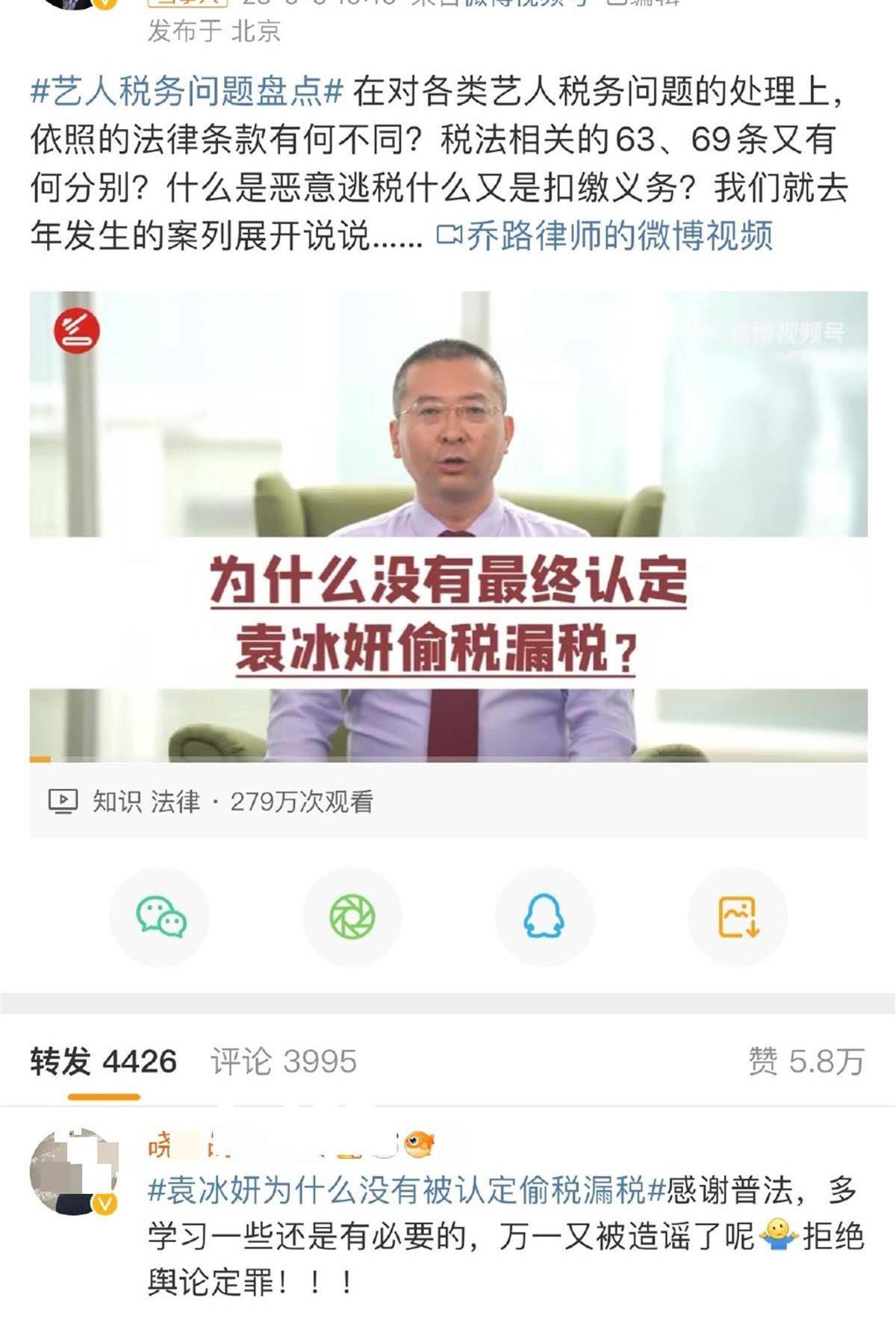This screenshot has height=1321, width=896.
Task: Play the video thumbnail of the lawyer
Action: click(448, 523)
